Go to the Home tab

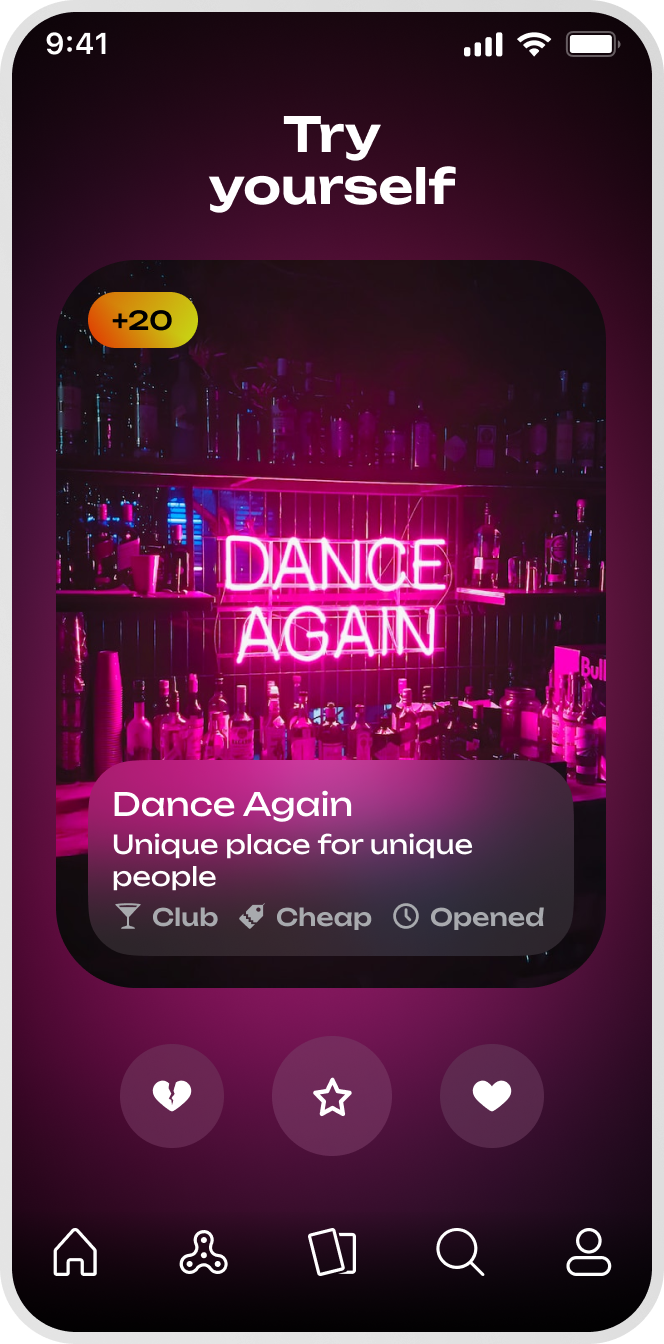(x=76, y=1252)
